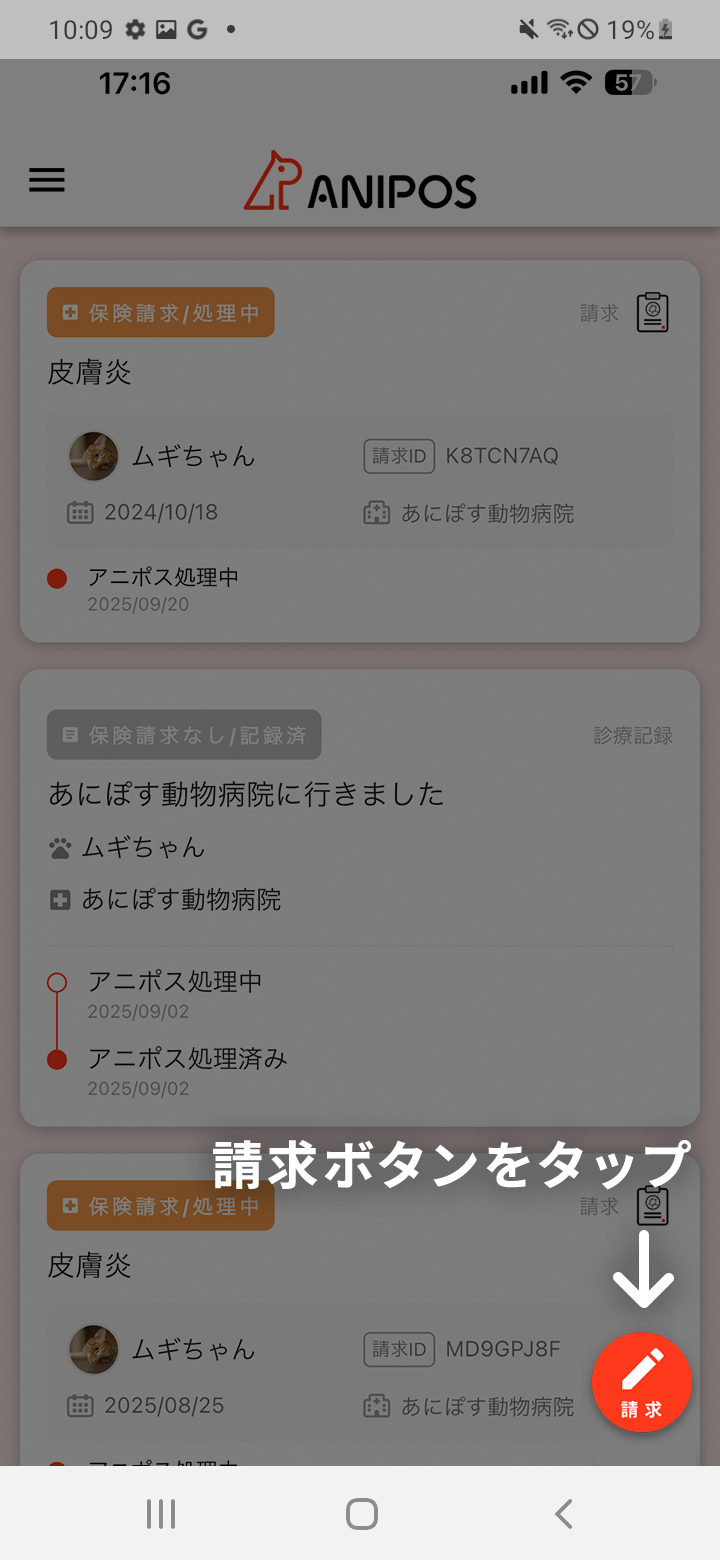Go to the Android home screen
The width and height of the screenshot is (720, 1560).
point(361,1514)
